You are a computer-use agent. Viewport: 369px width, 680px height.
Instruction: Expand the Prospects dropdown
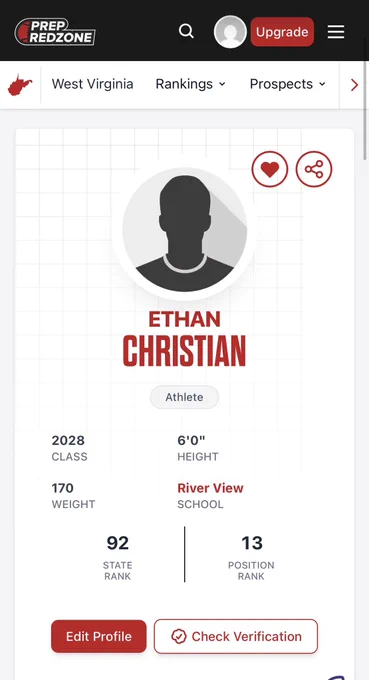click(287, 84)
